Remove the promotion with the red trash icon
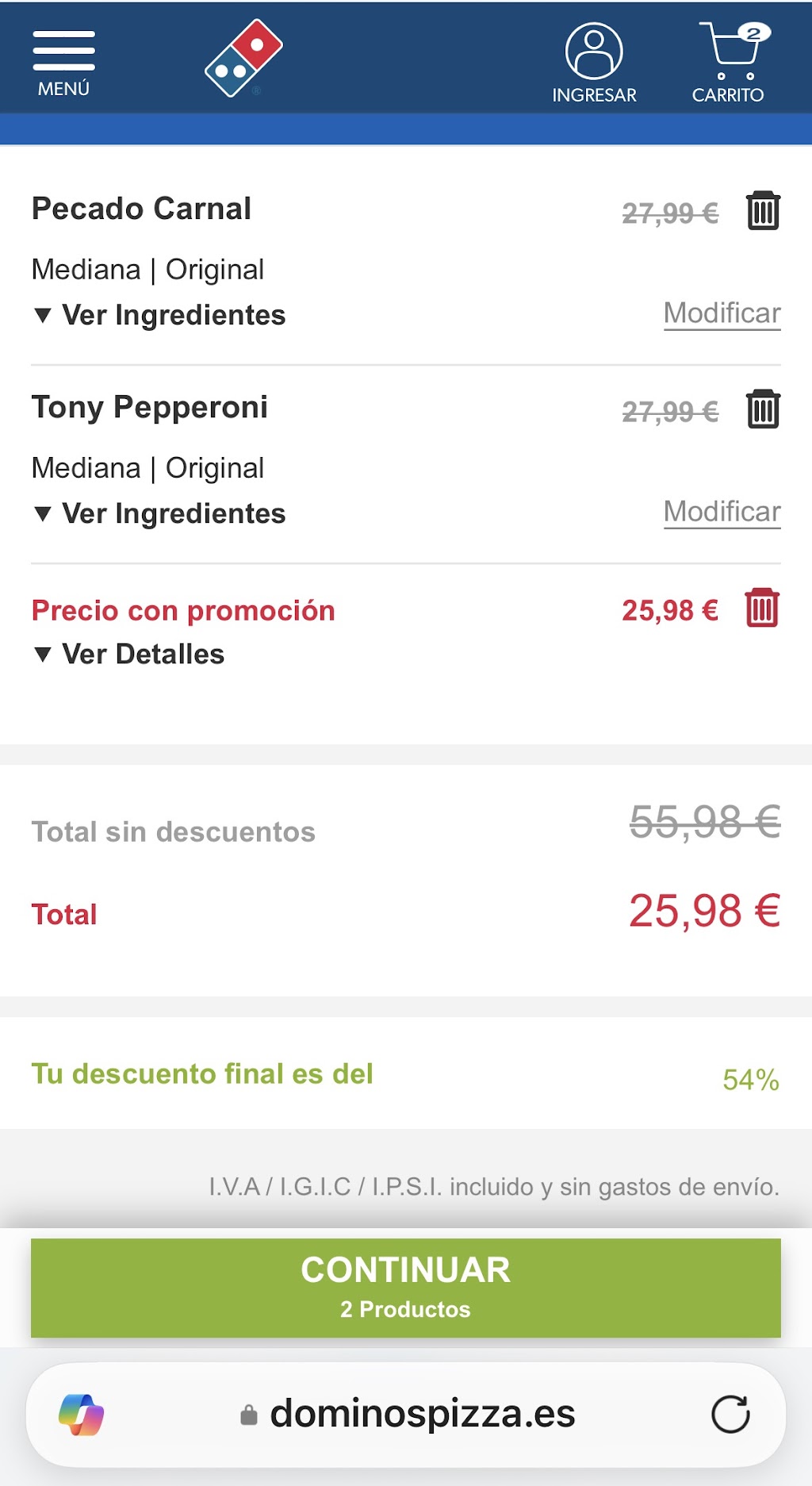The width and height of the screenshot is (812, 1486). click(762, 608)
